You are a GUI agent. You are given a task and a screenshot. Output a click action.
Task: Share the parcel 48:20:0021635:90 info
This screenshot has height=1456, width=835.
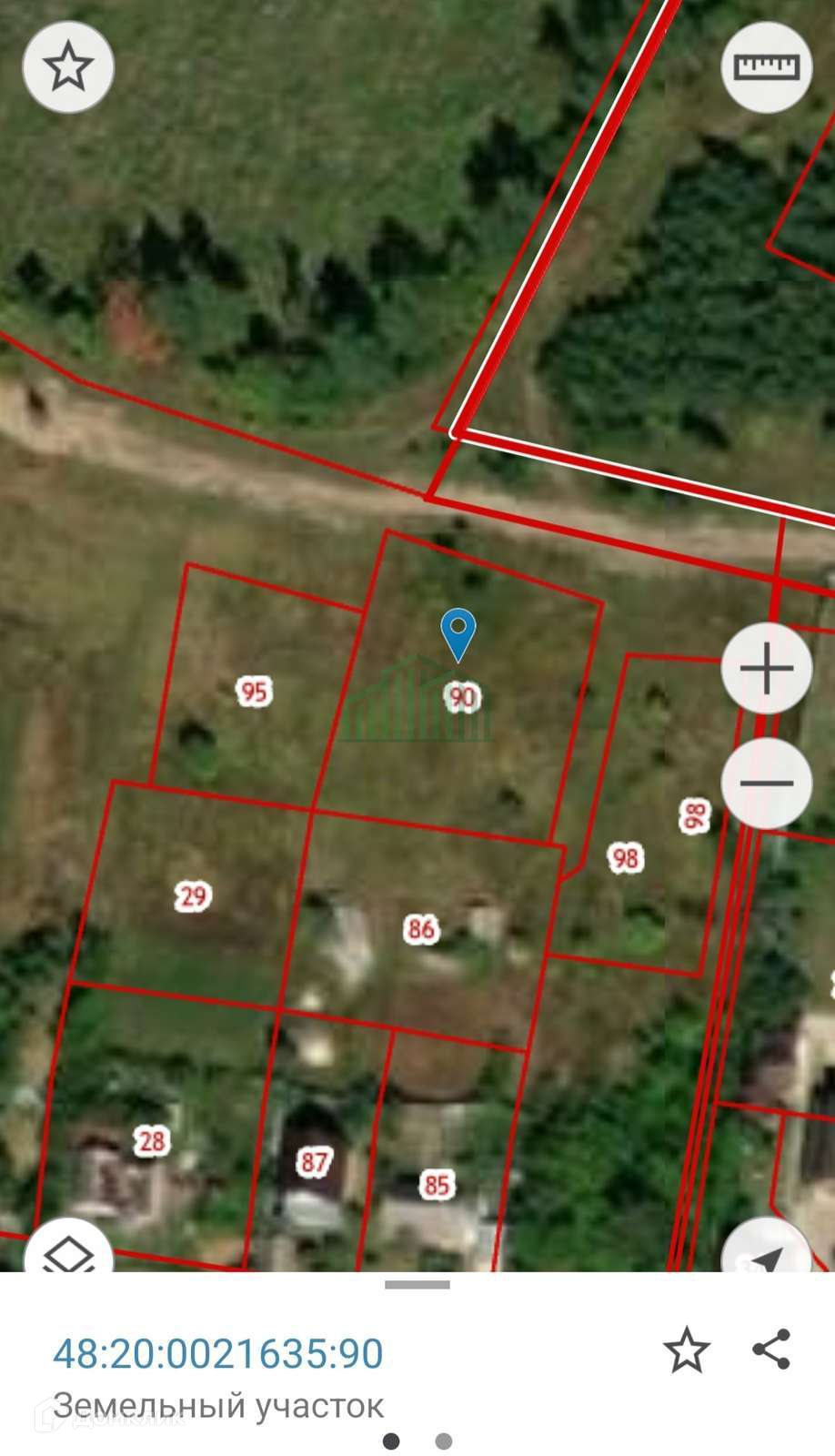771,1350
